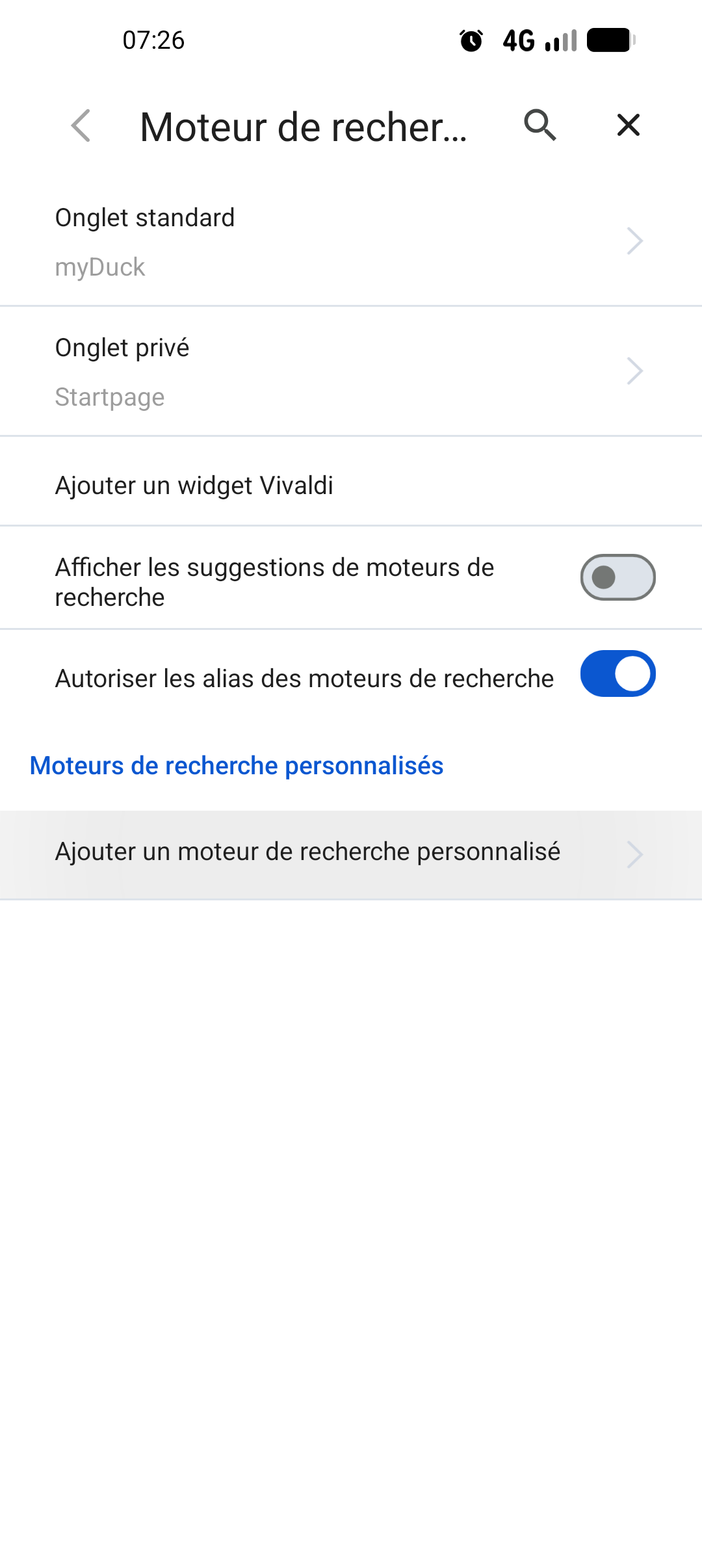This screenshot has width=702, height=1568.
Task: Close the settings with the X
Action: coord(628,125)
